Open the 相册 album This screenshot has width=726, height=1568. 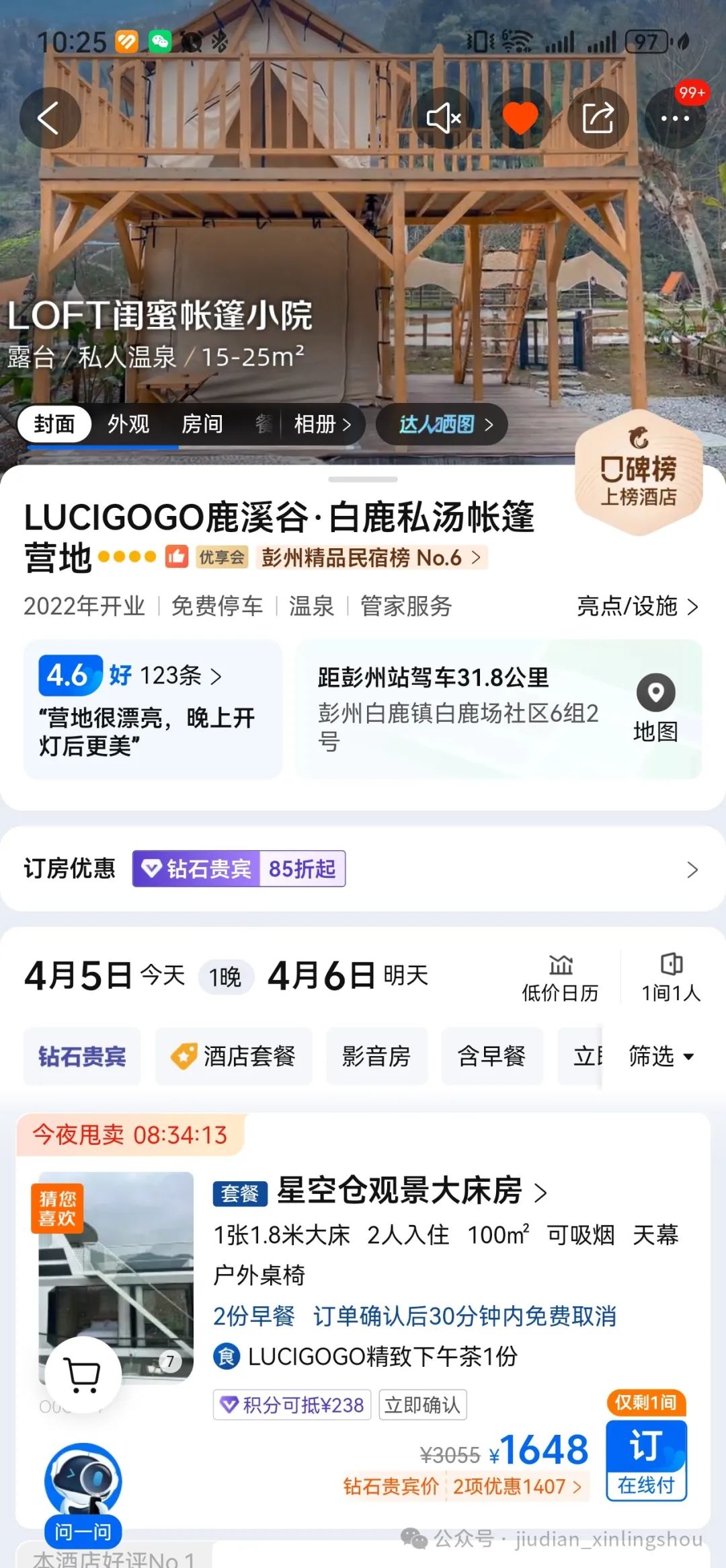[322, 424]
